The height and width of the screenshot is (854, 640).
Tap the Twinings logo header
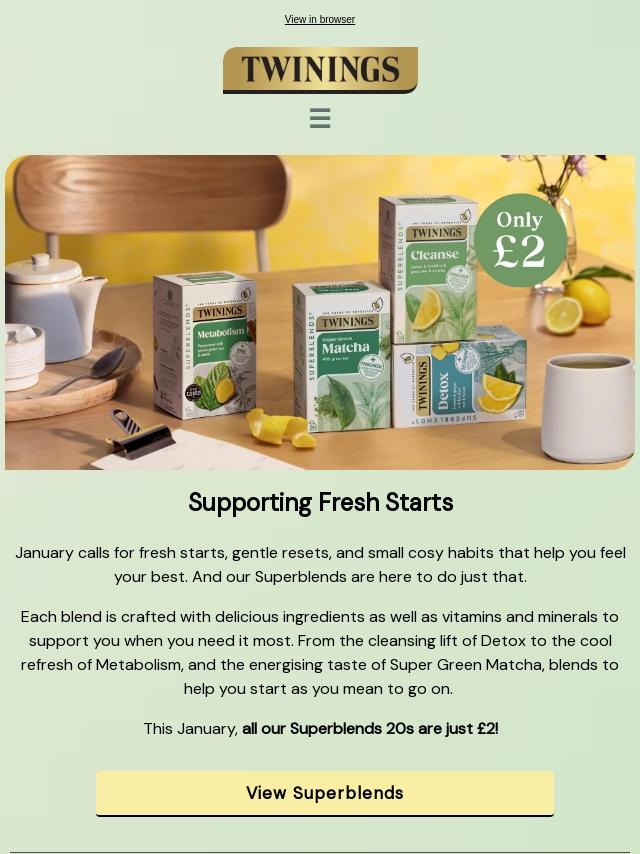pyautogui.click(x=320, y=70)
